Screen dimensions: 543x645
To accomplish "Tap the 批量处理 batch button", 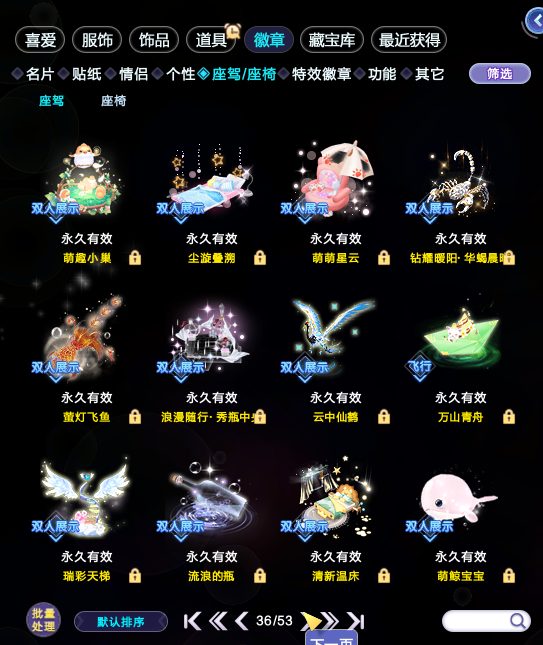I will (x=44, y=620).
